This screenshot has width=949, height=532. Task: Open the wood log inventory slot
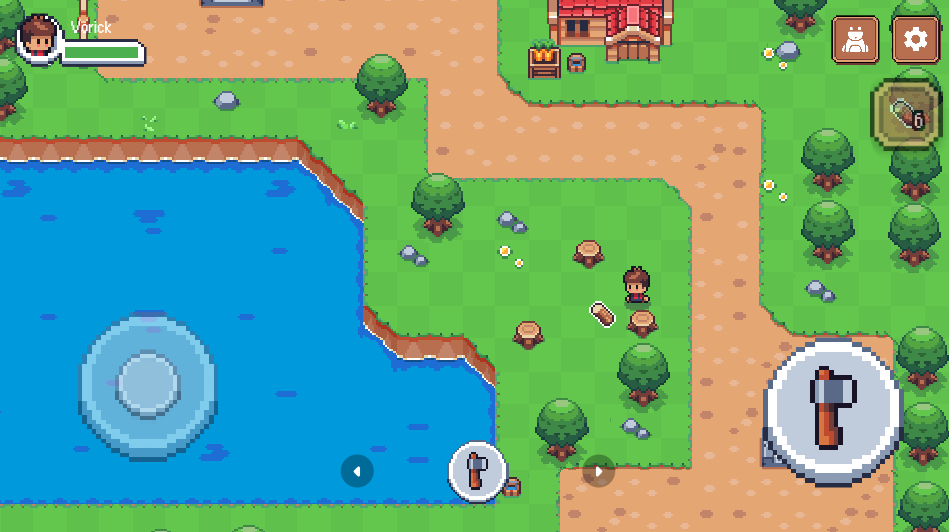(x=906, y=114)
